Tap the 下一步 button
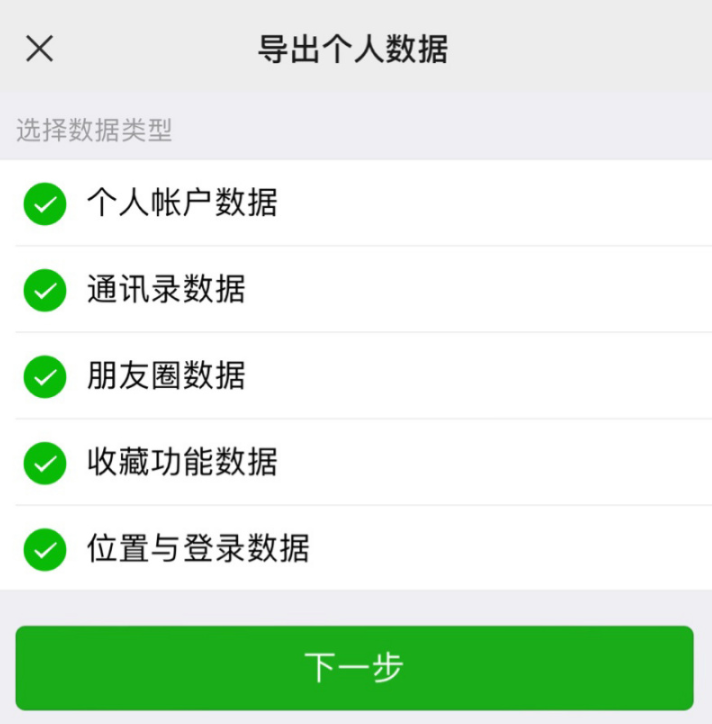The image size is (712, 724). click(354, 668)
